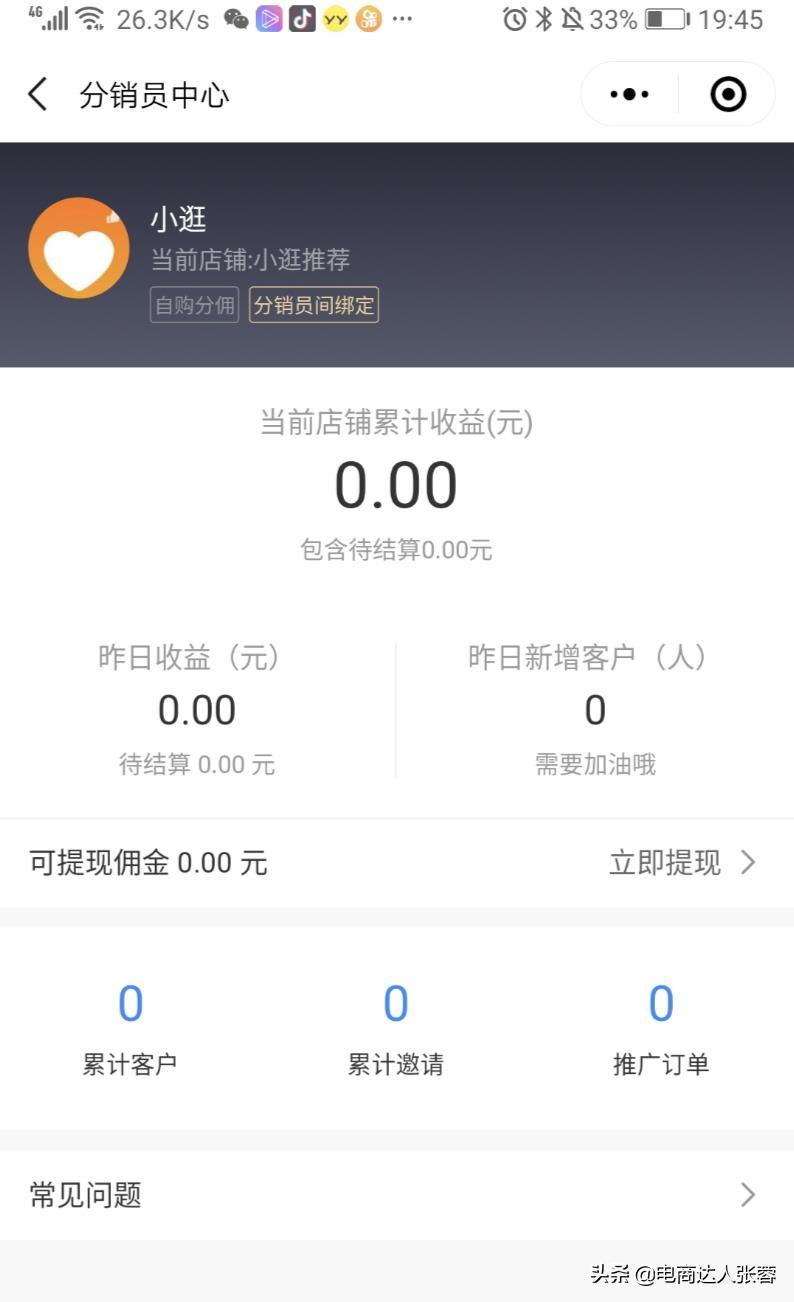Open the 常见问题 row
Screen dimensions: 794x1302
397,1195
